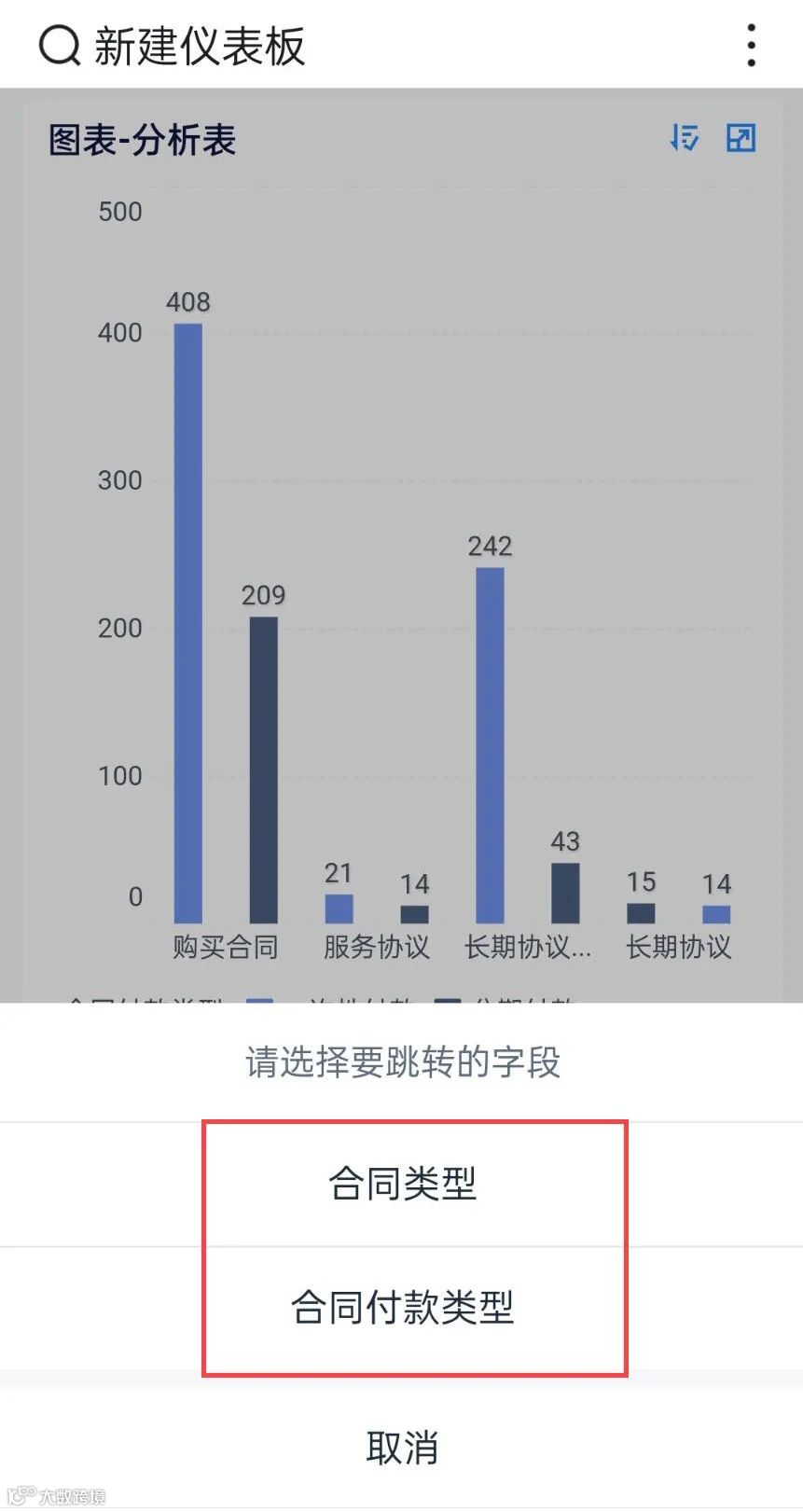Click the 408 bar for 购买合同

[x=189, y=616]
